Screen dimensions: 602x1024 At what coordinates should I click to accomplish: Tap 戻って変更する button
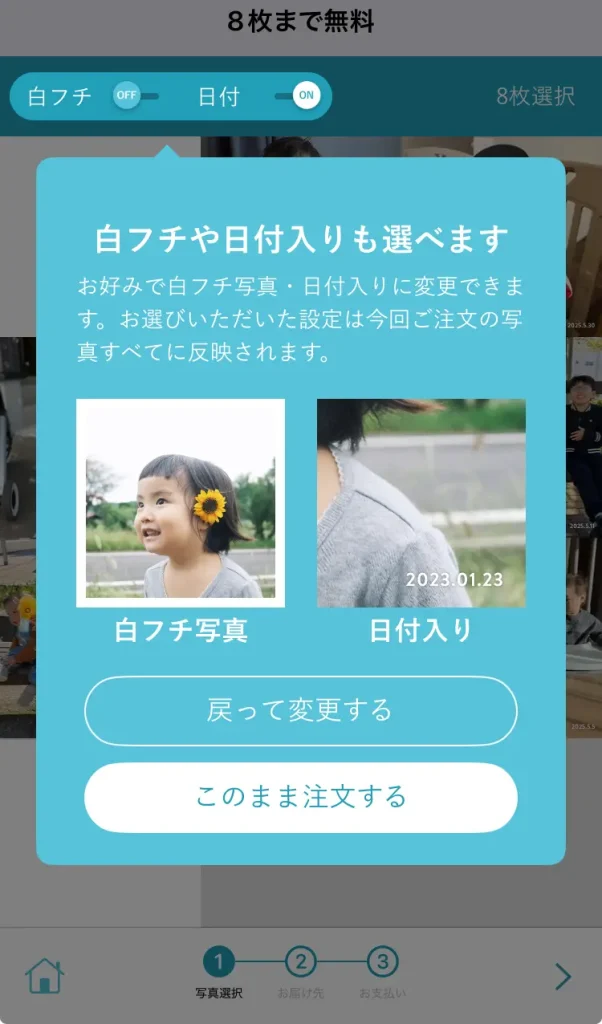[x=300, y=711]
